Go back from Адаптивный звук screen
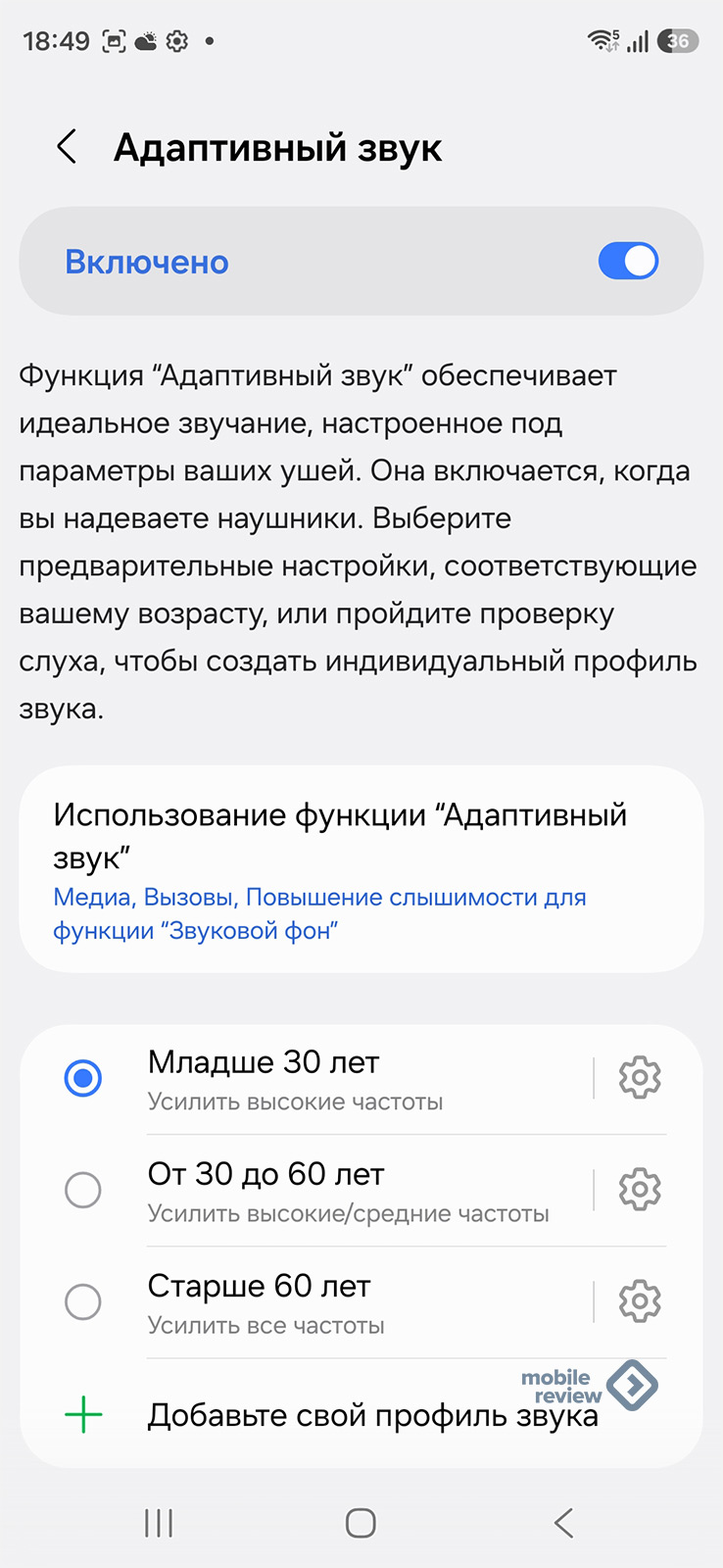723x1568 pixels. point(67,148)
